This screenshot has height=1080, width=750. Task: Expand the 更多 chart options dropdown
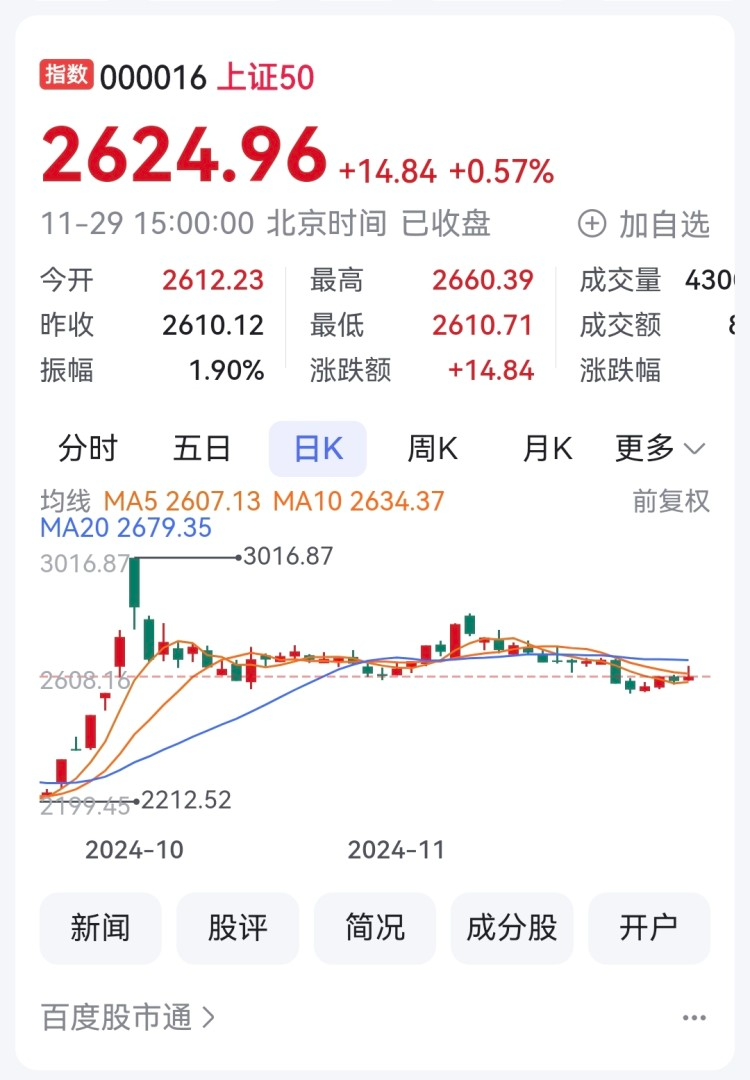660,449
